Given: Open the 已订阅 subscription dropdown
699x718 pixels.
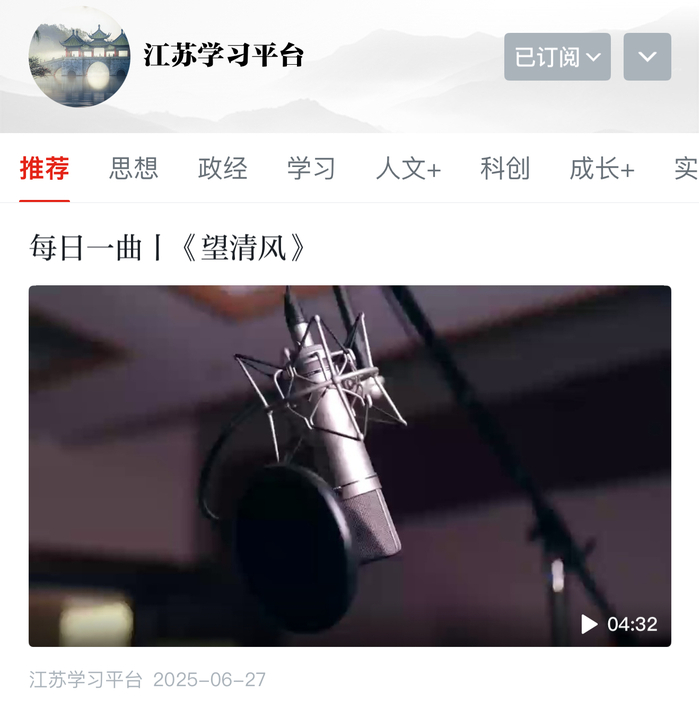Looking at the screenshot, I should pyautogui.click(x=557, y=57).
